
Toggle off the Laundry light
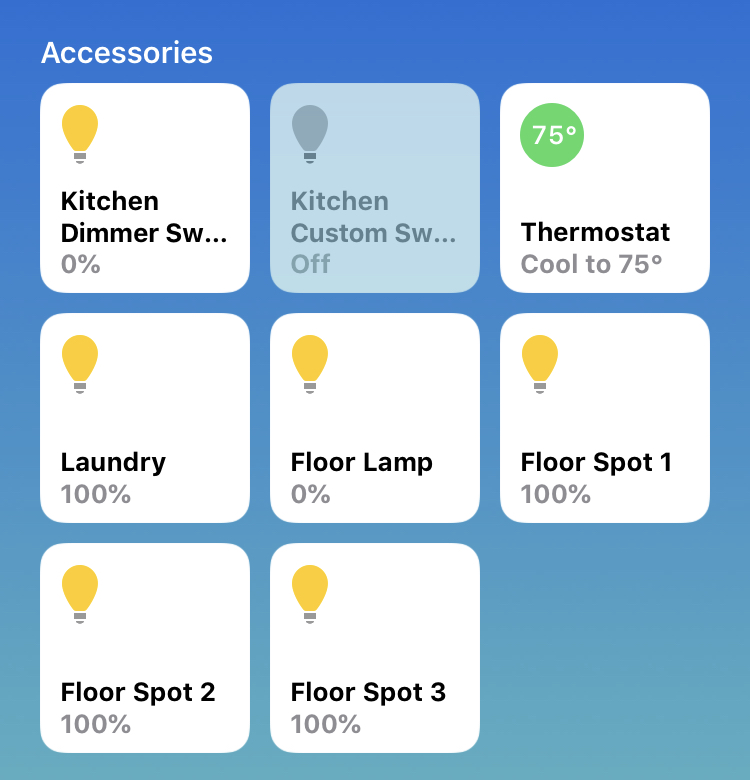144,419
